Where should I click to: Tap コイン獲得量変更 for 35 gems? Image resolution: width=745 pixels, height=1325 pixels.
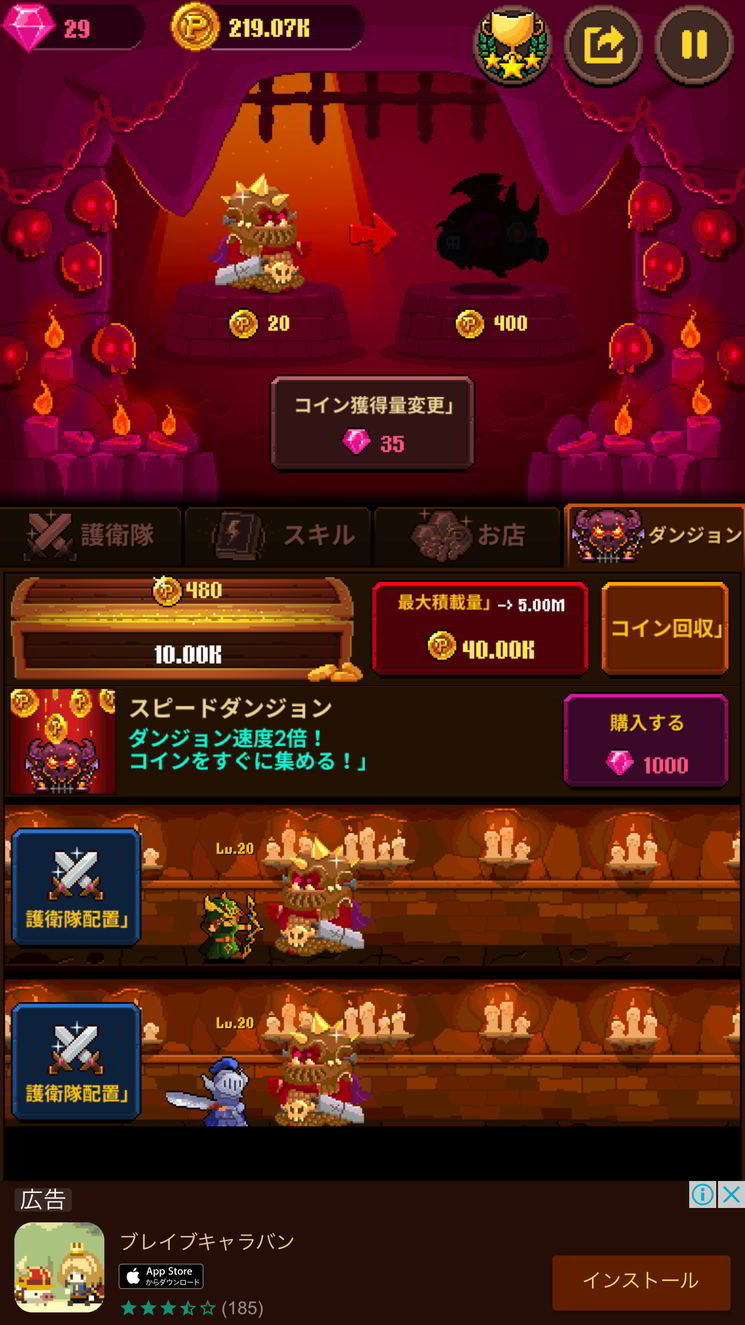click(x=372, y=423)
